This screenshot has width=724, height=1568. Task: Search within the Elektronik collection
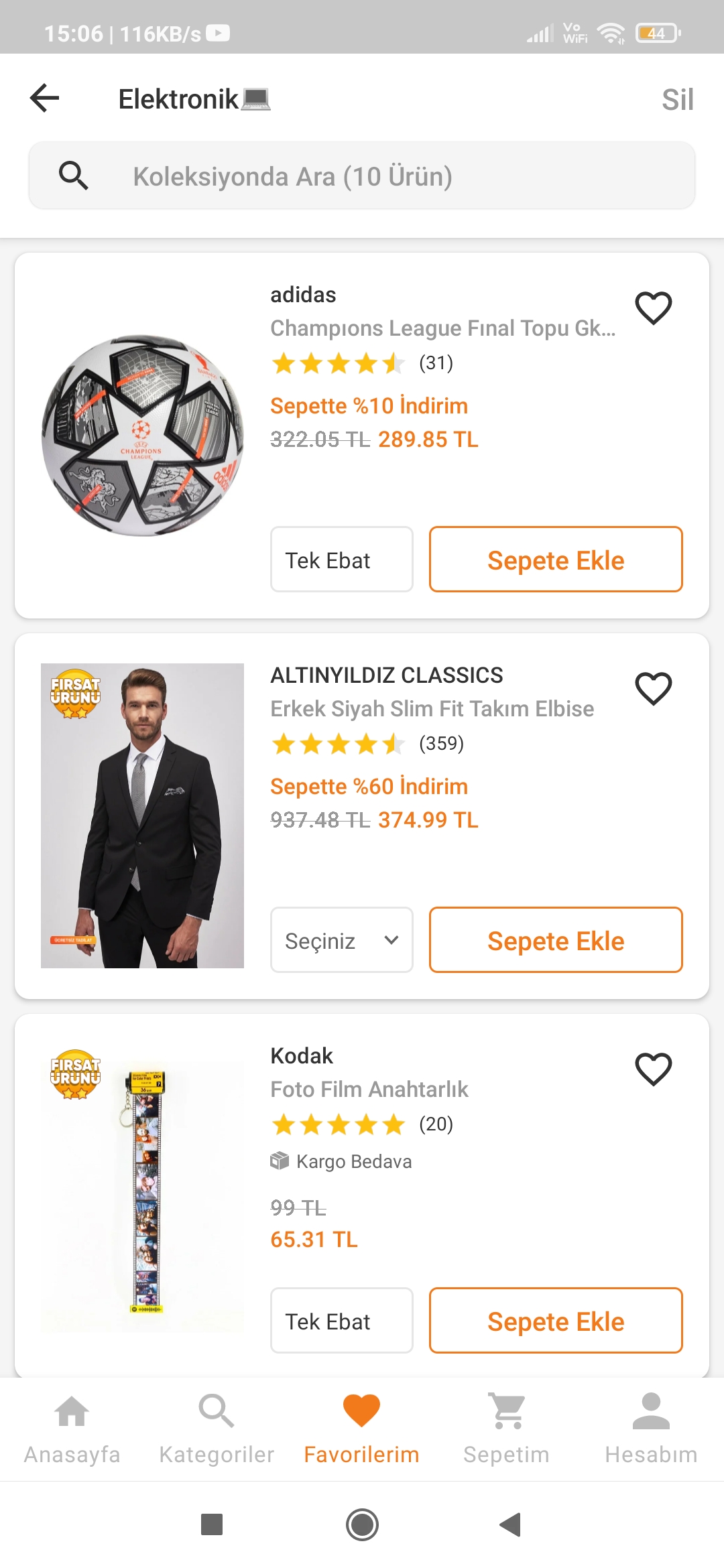coord(362,176)
